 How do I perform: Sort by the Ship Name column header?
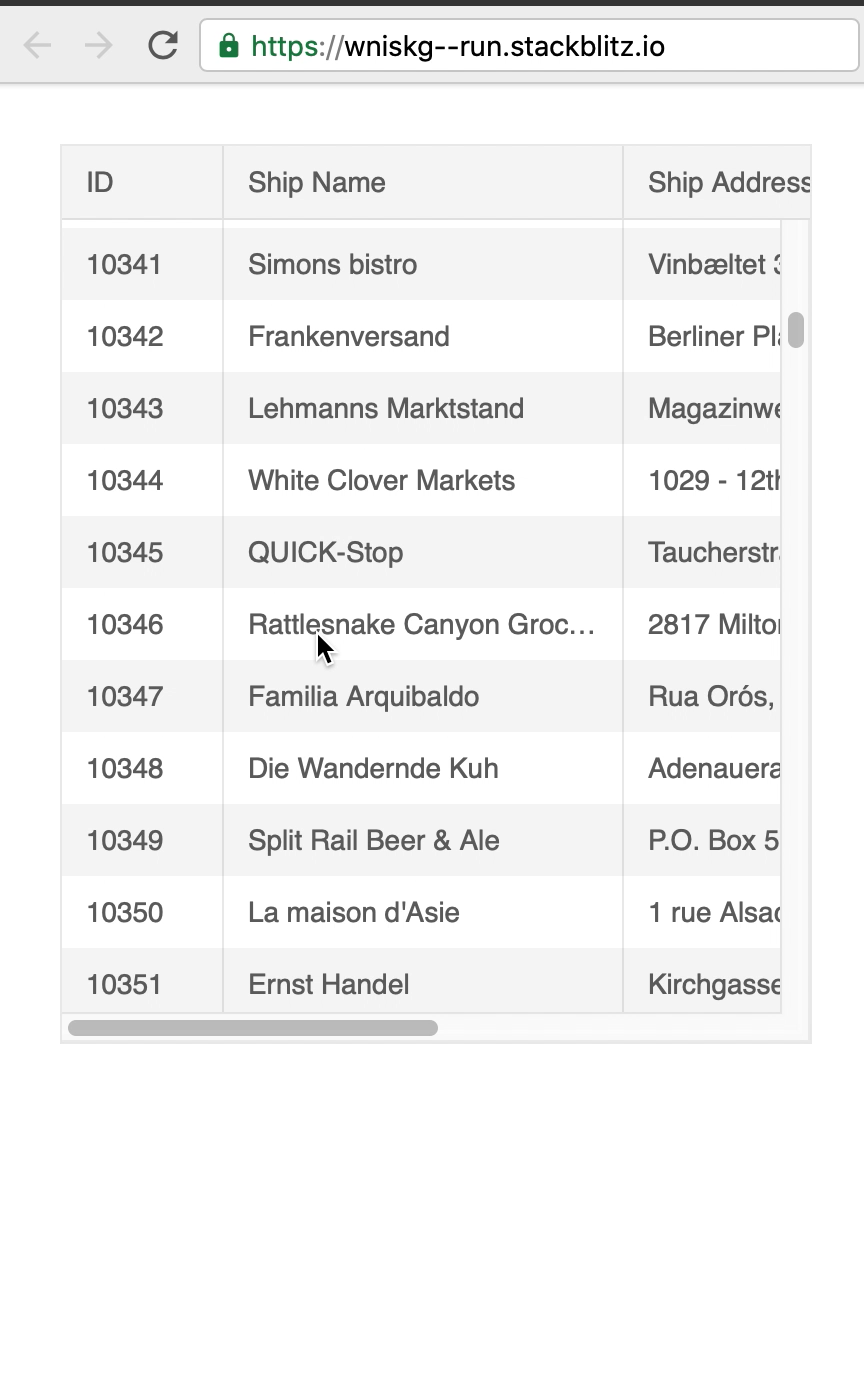click(x=317, y=182)
